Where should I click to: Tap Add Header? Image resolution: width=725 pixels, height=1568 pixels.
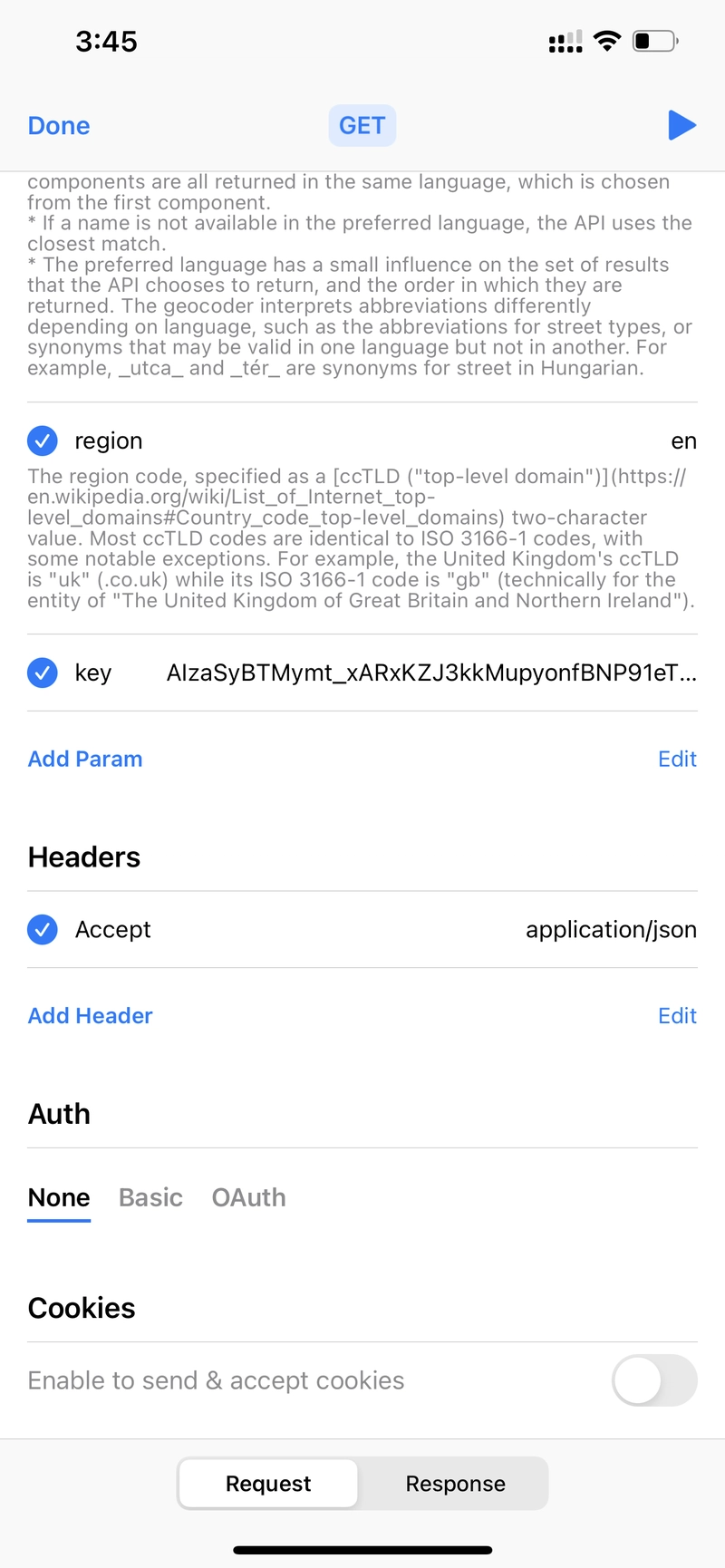coord(90,1016)
